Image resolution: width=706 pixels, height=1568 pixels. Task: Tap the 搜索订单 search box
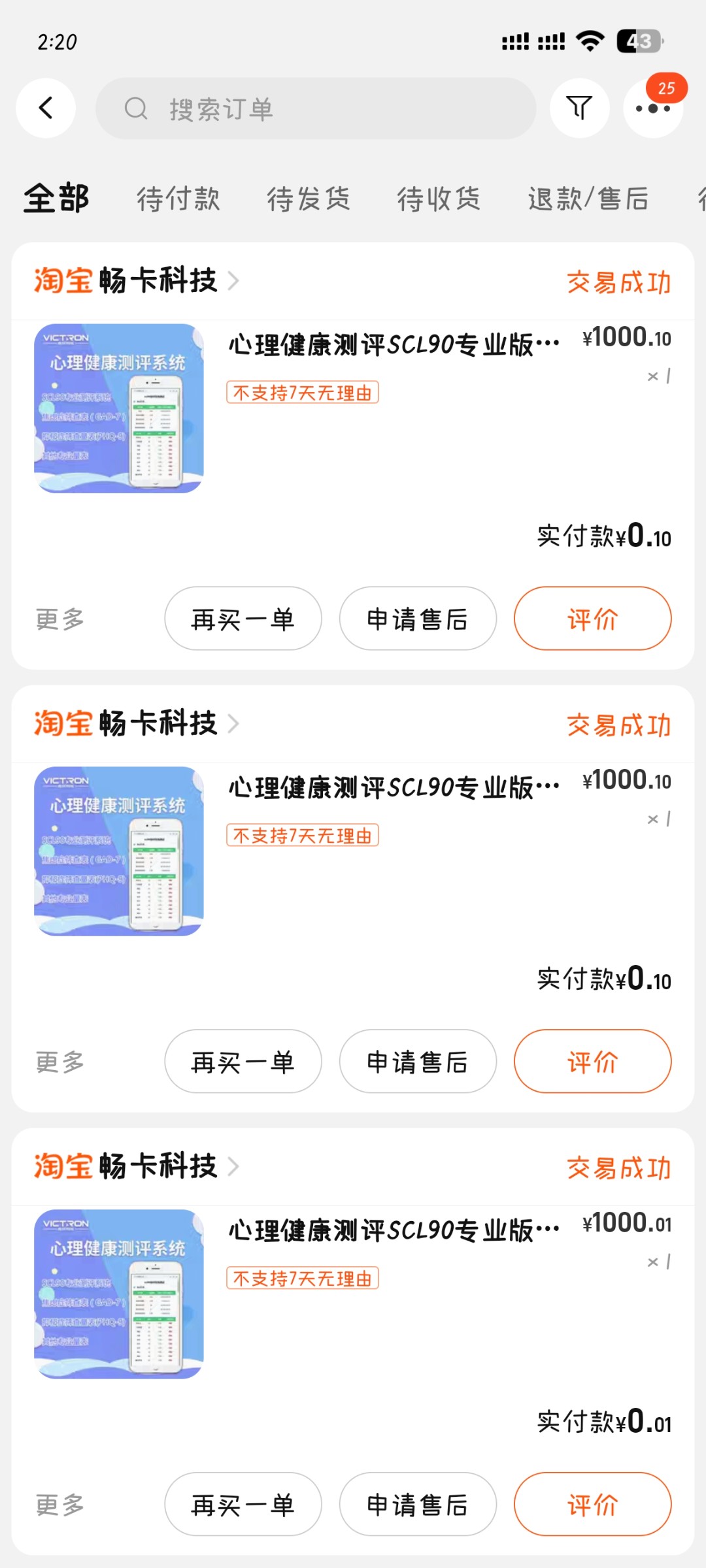[x=316, y=108]
